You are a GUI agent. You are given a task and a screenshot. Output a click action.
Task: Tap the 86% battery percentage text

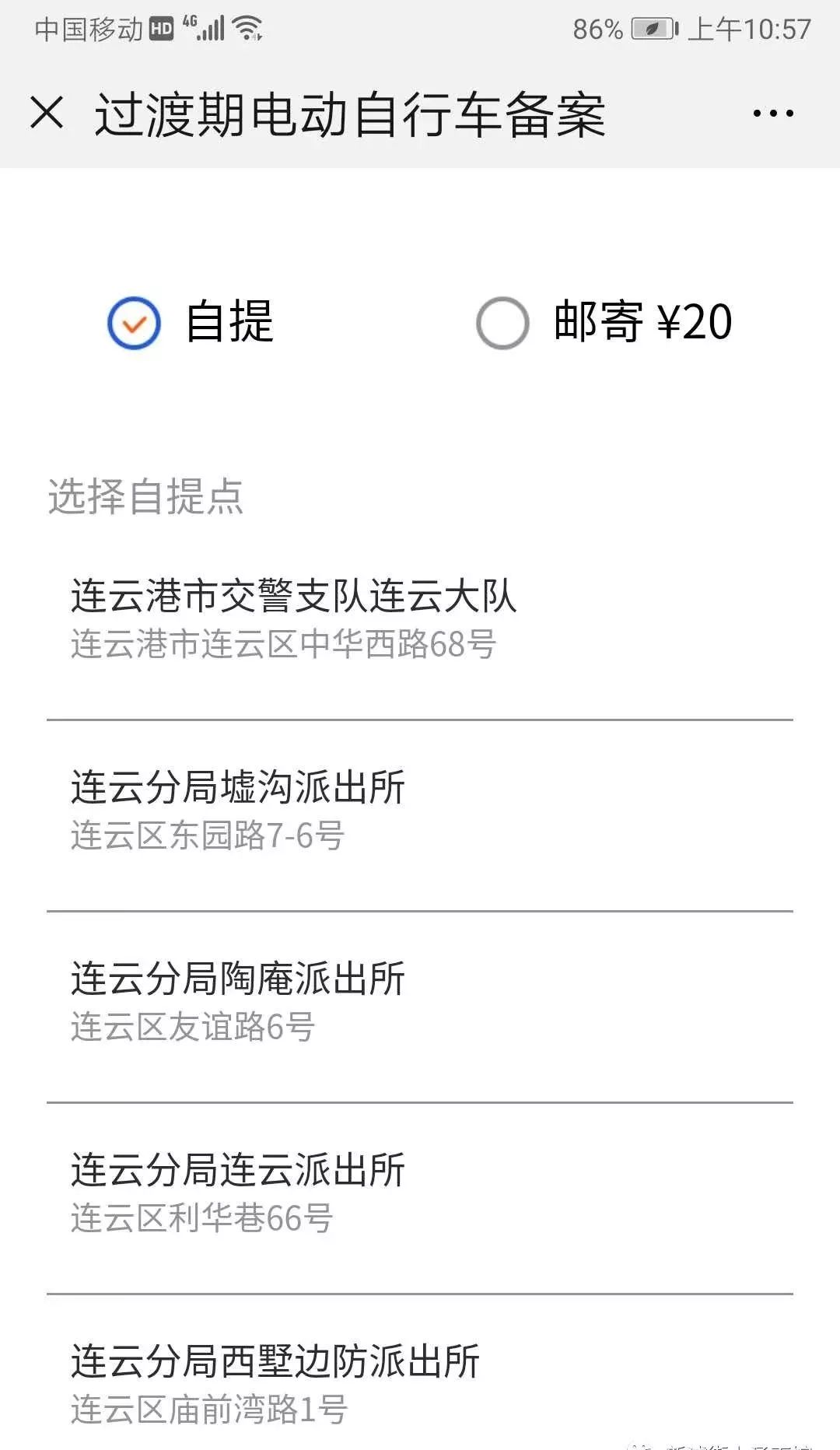coord(597,30)
